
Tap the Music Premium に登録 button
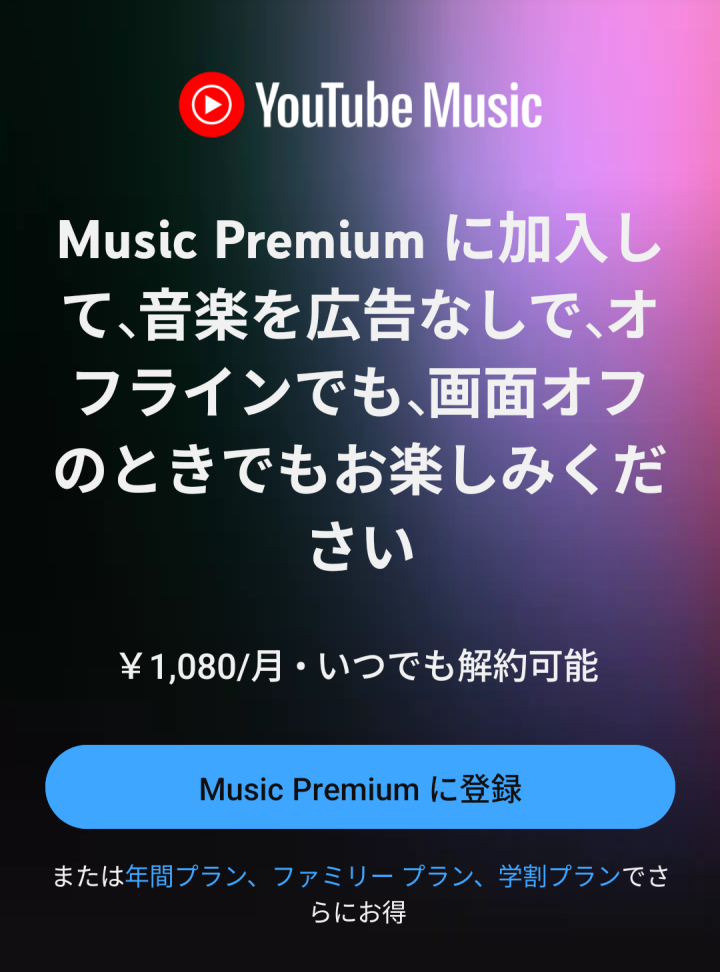pos(360,788)
